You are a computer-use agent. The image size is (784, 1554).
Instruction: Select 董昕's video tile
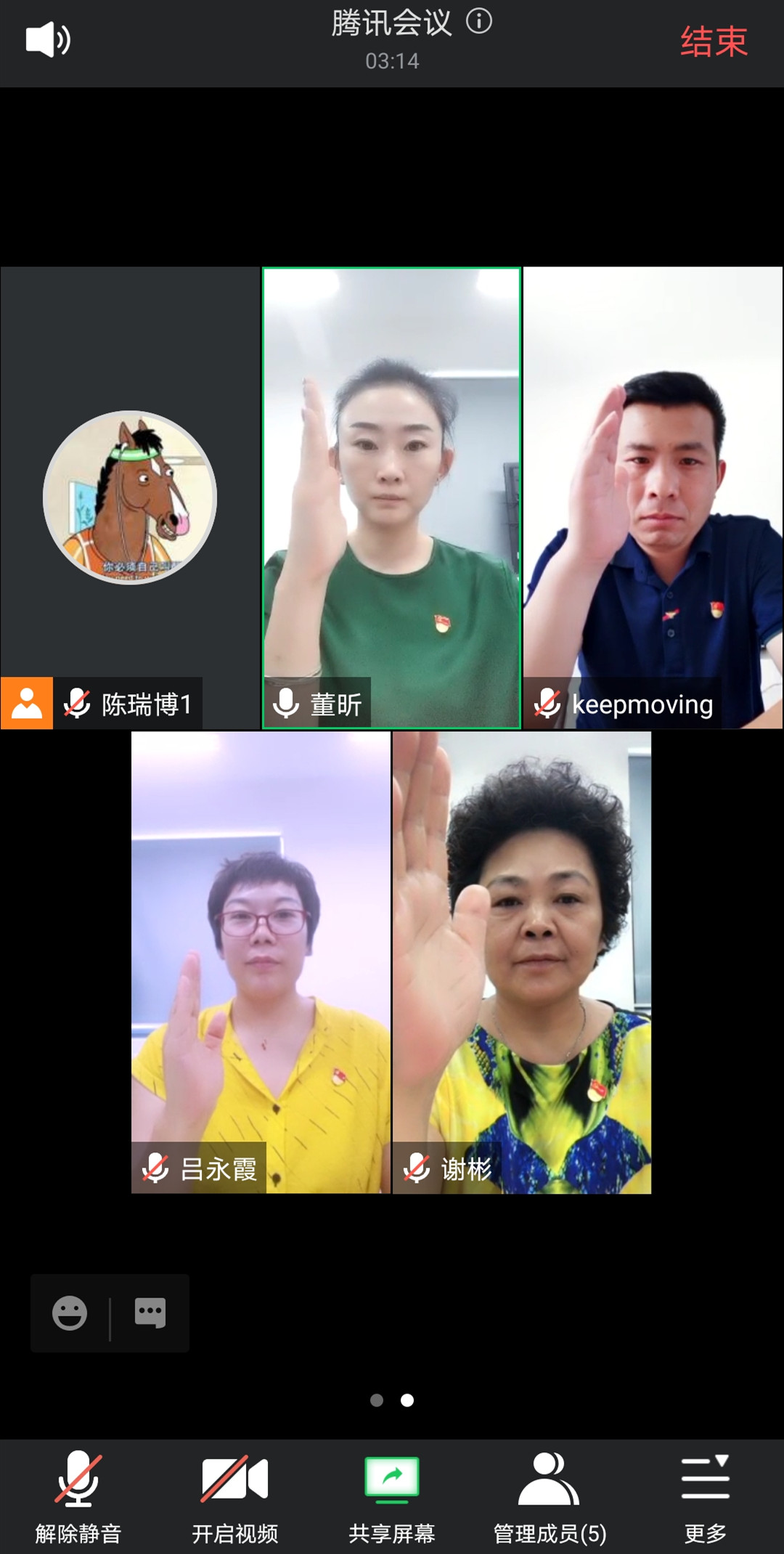point(391,497)
